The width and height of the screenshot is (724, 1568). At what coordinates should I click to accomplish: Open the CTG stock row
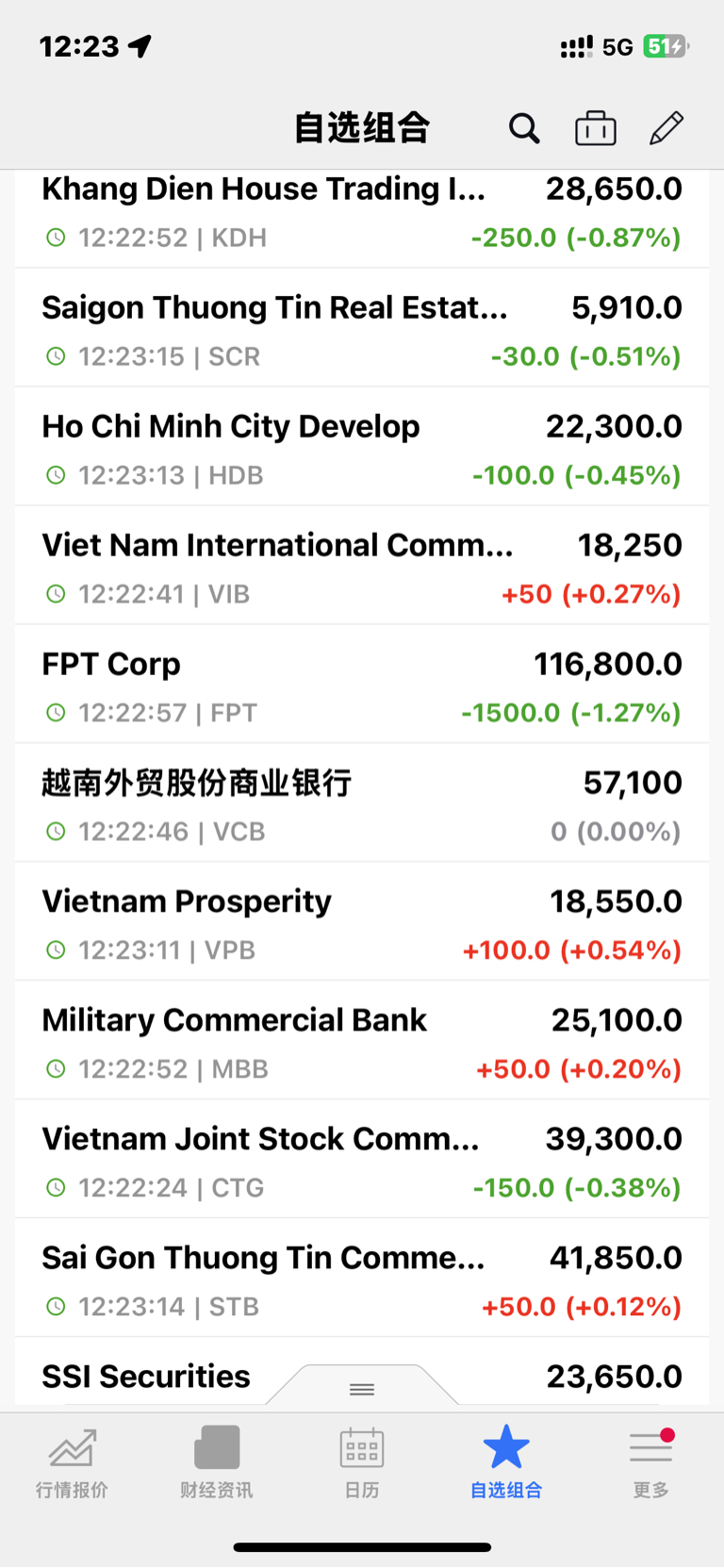click(x=362, y=1160)
